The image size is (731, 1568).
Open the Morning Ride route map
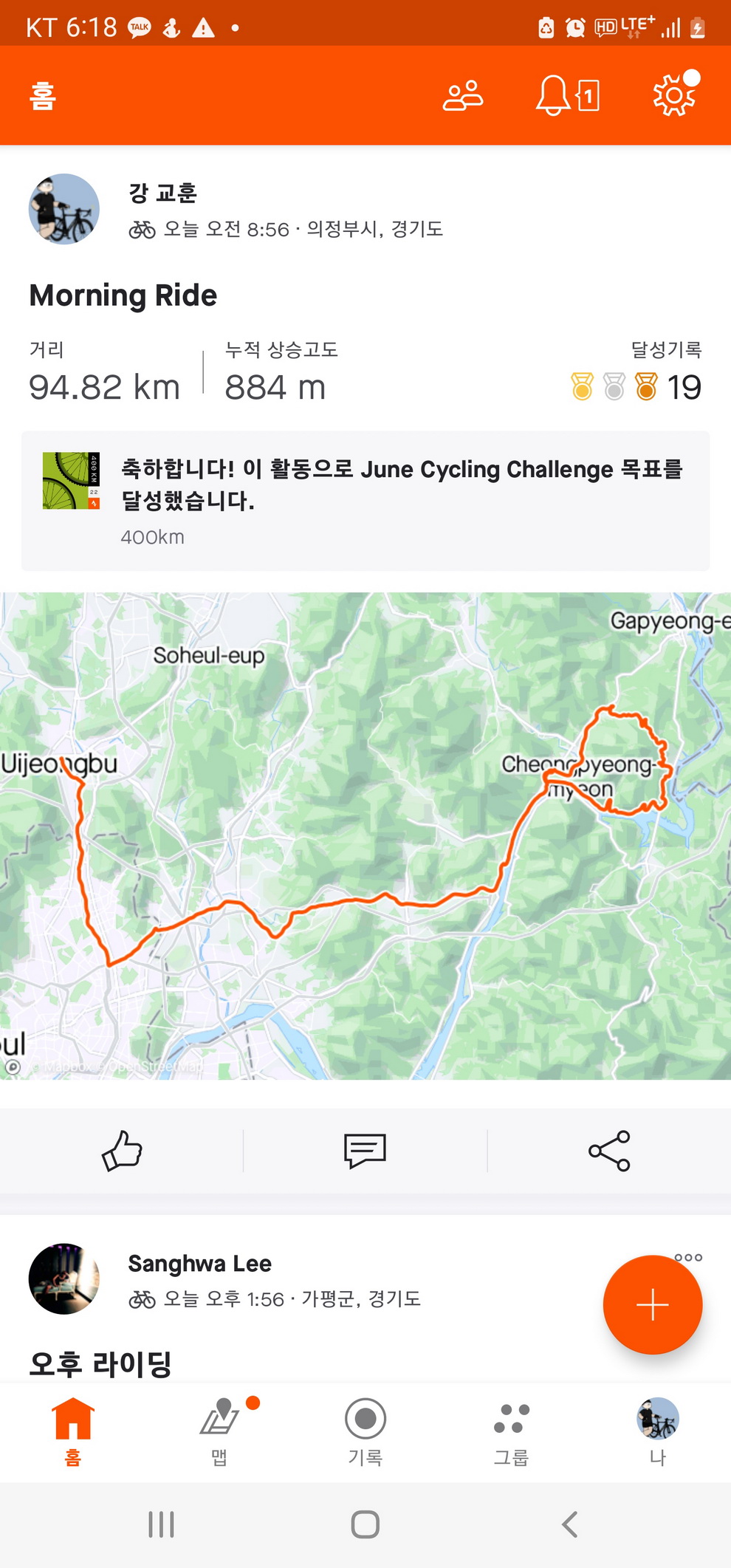pos(365,835)
